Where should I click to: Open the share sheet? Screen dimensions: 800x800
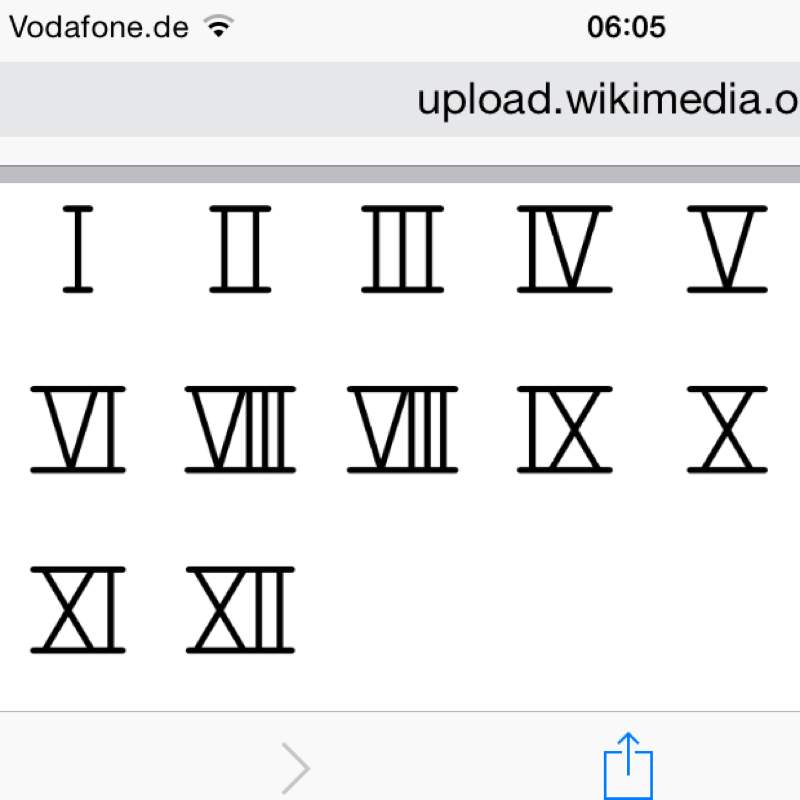[x=628, y=767]
